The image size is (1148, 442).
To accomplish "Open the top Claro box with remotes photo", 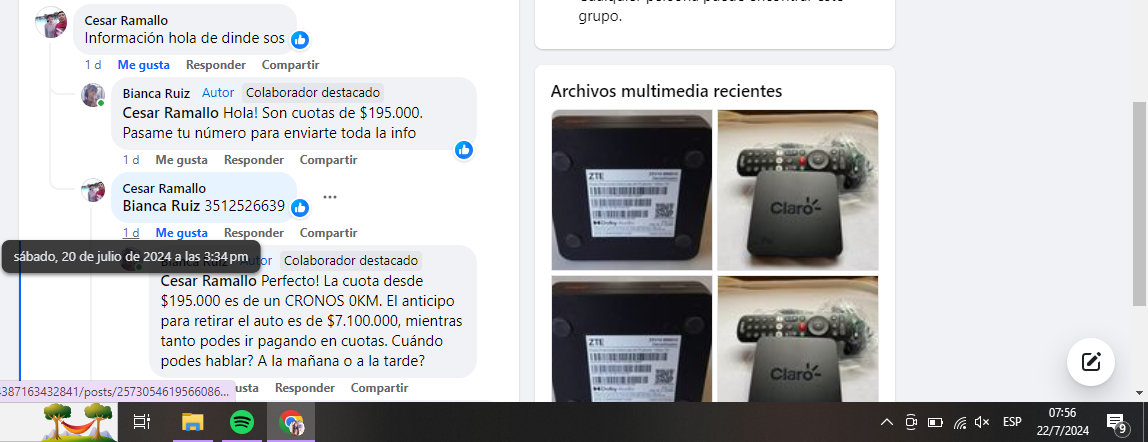I will pyautogui.click(x=797, y=189).
